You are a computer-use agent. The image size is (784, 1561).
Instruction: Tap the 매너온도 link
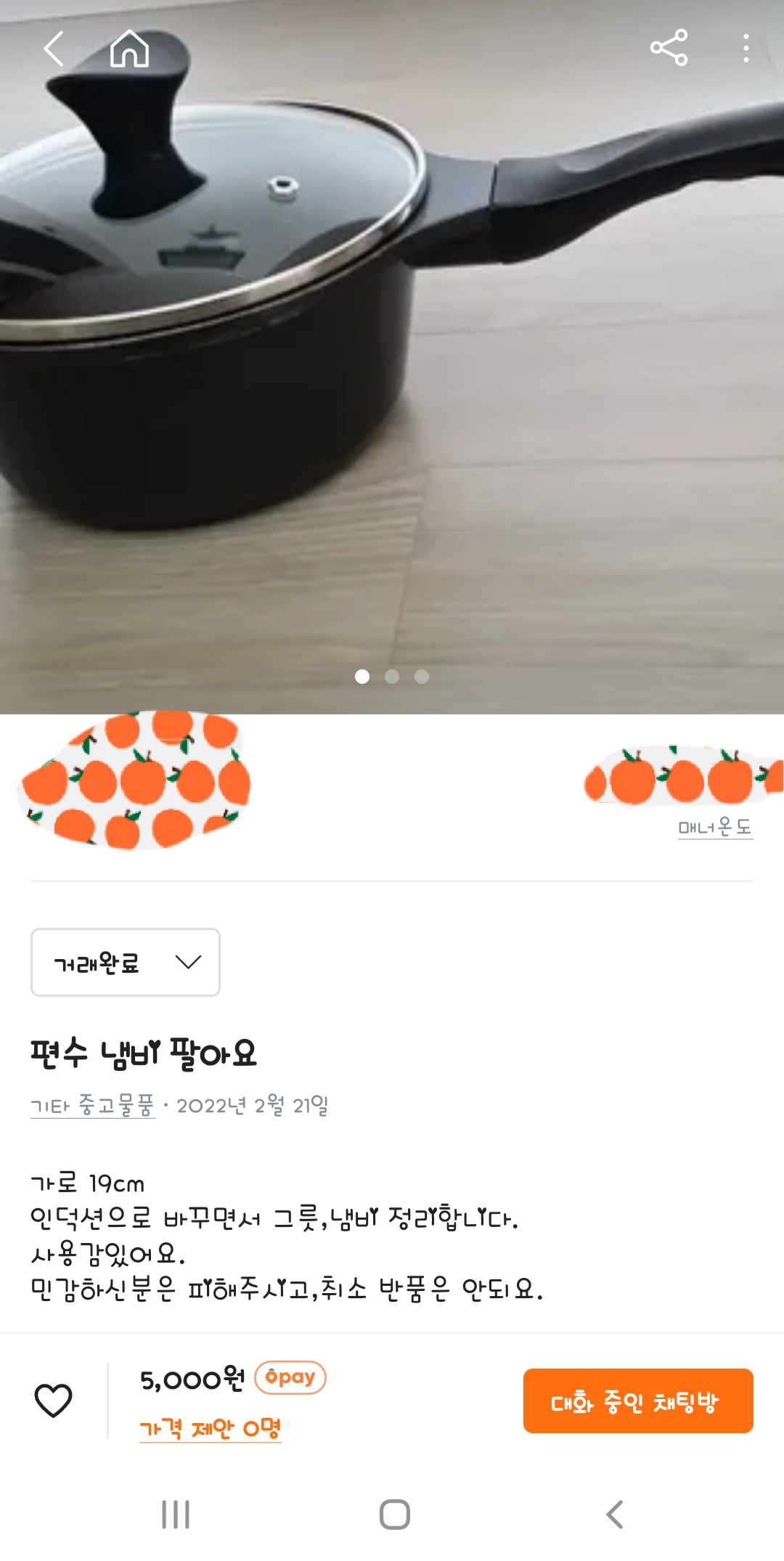point(715,827)
